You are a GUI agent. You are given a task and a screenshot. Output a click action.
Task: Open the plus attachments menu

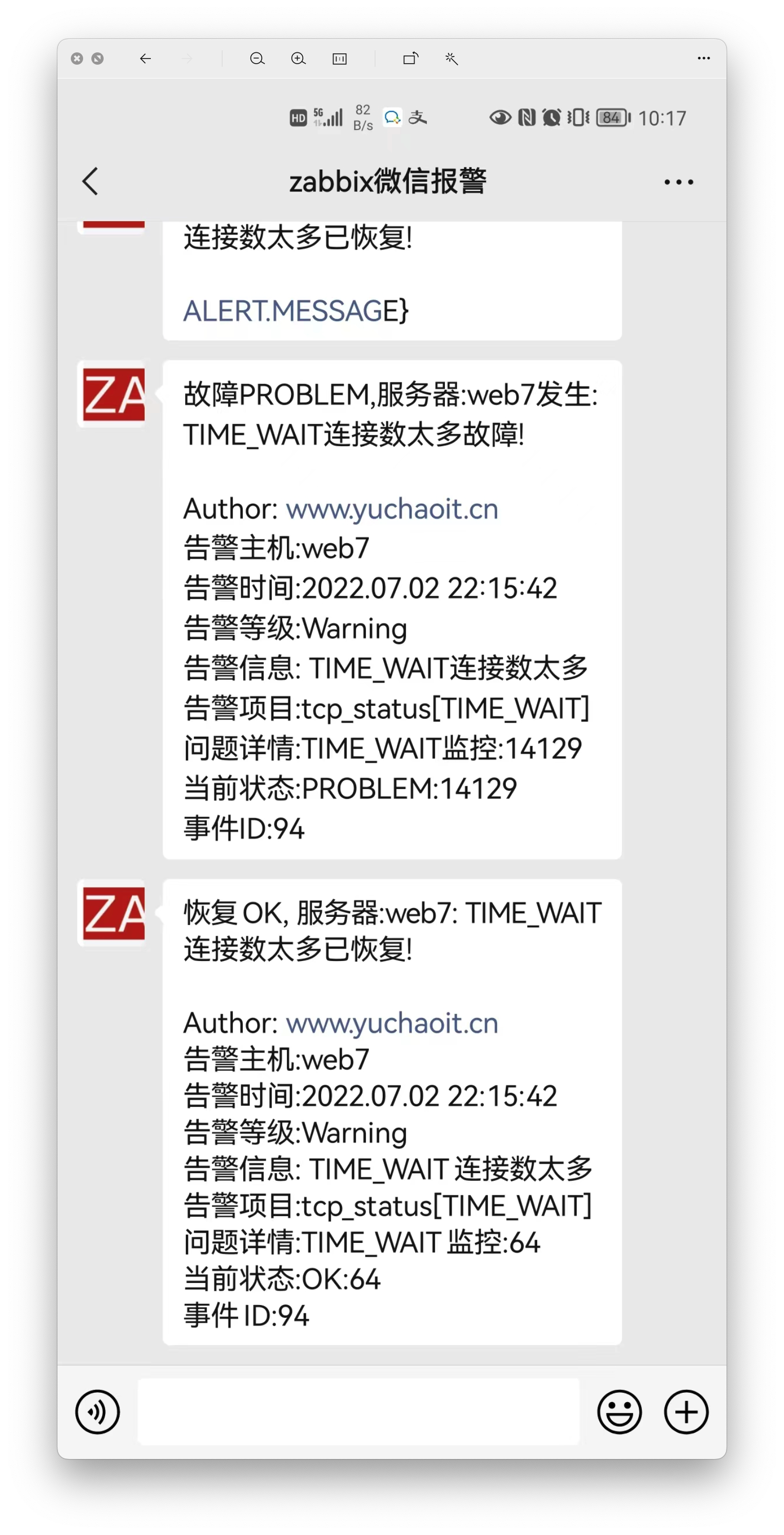point(685,1412)
